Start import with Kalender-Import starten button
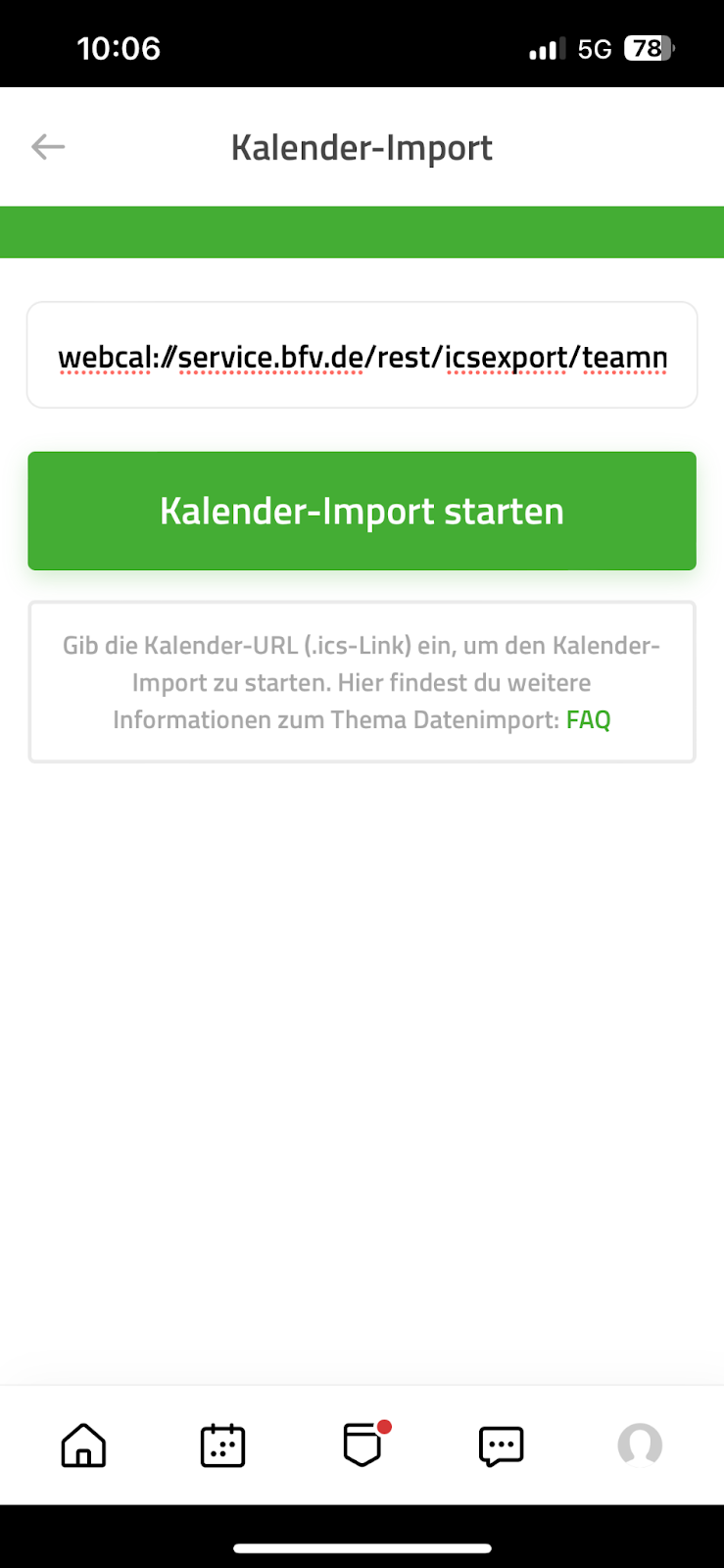 [362, 511]
